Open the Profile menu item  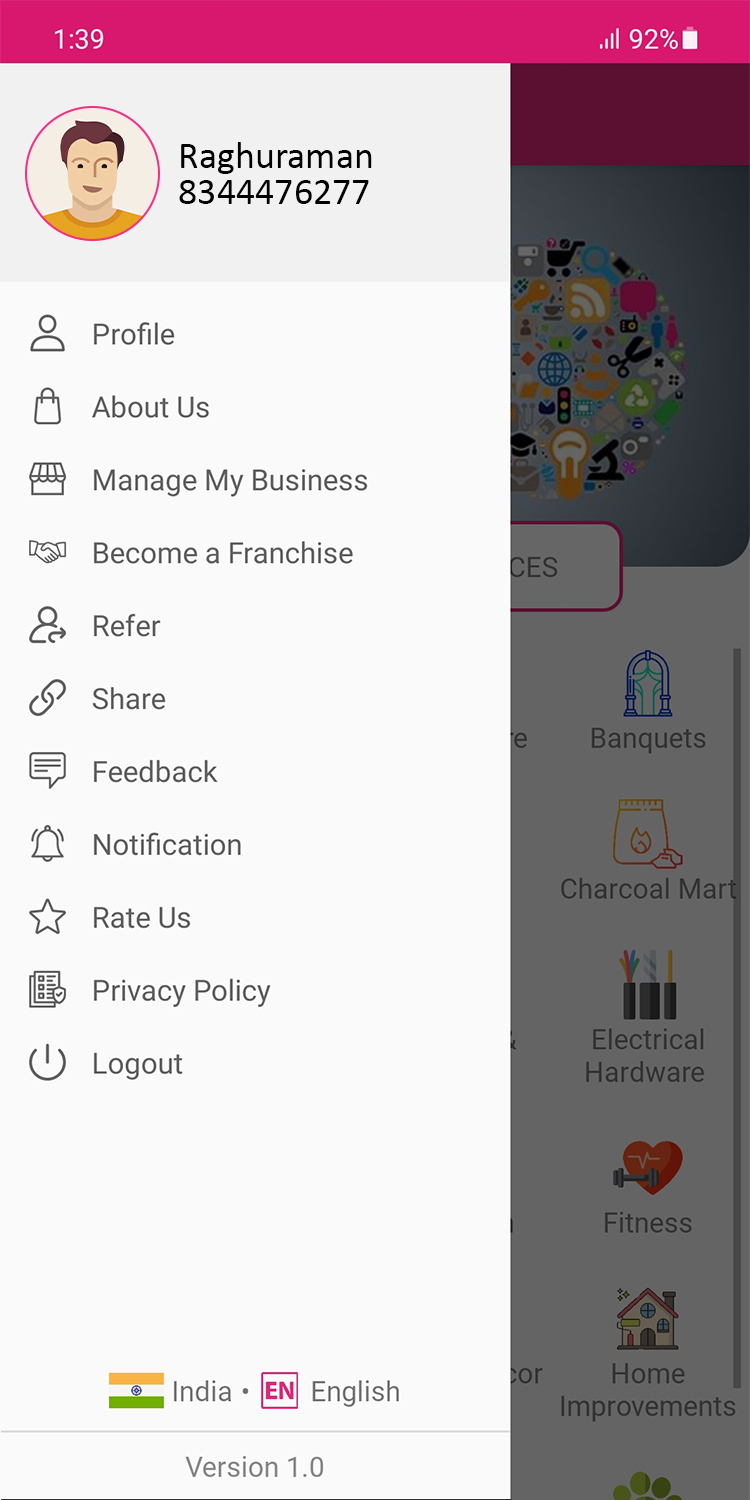coord(133,334)
